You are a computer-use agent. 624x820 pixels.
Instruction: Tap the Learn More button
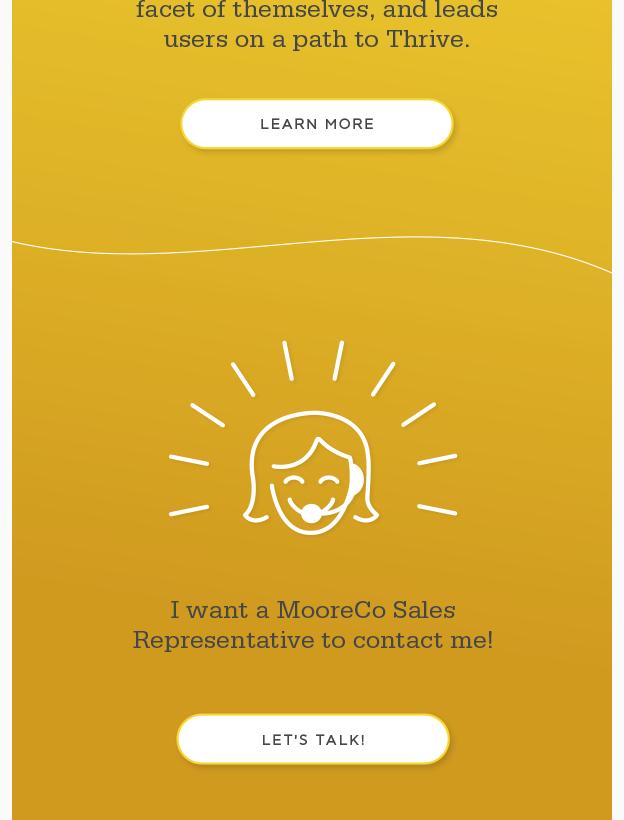click(x=317, y=124)
